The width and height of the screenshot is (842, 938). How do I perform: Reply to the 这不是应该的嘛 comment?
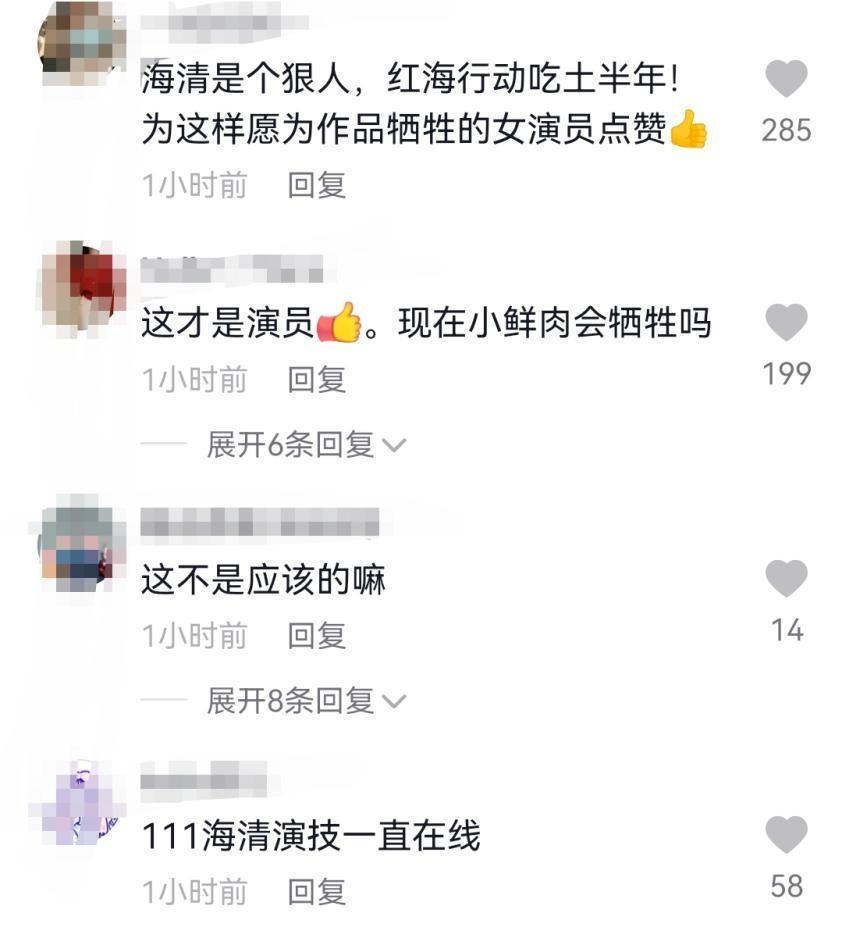click(316, 635)
